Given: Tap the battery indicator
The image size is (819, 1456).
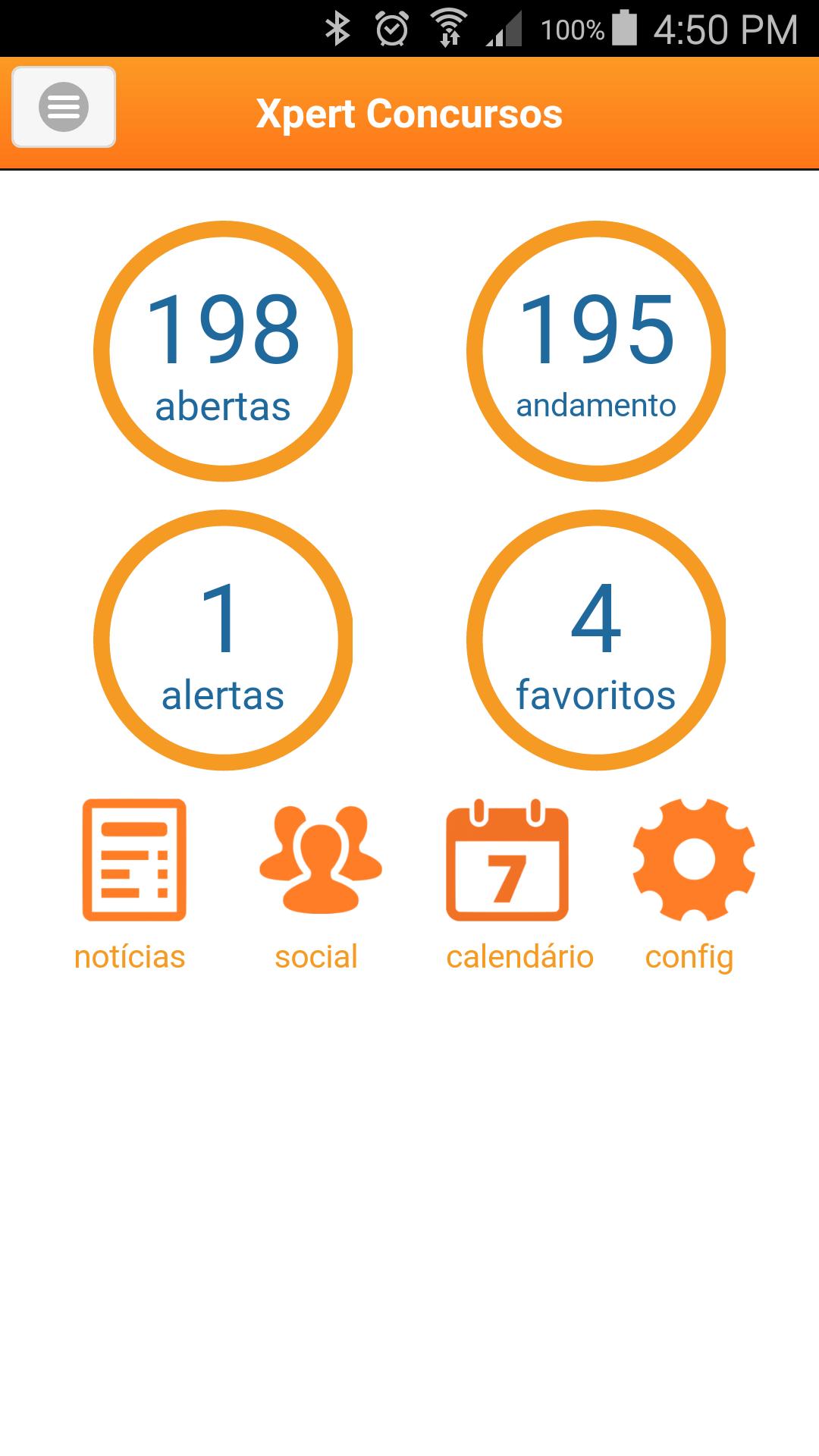Looking at the screenshot, I should tap(623, 27).
